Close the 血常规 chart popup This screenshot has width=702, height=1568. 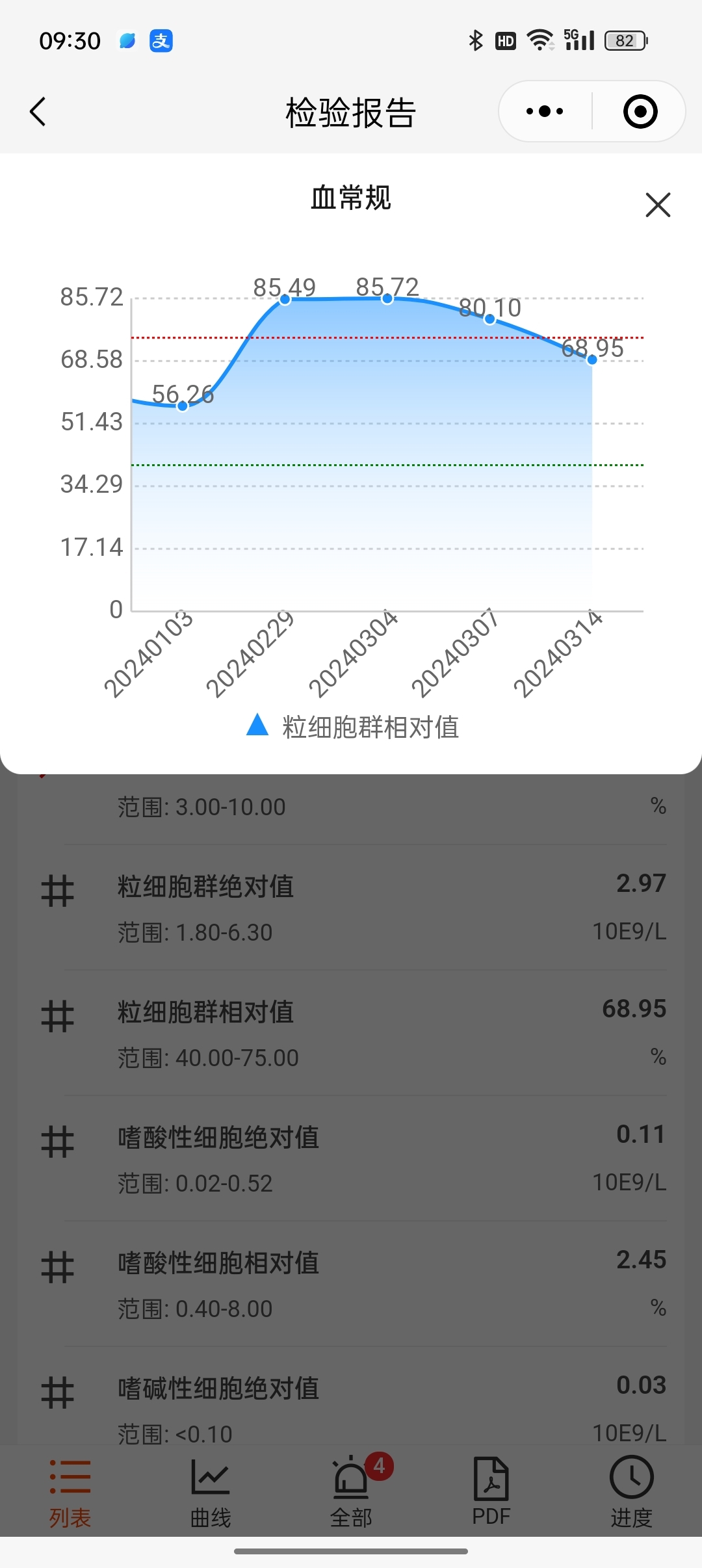658,205
